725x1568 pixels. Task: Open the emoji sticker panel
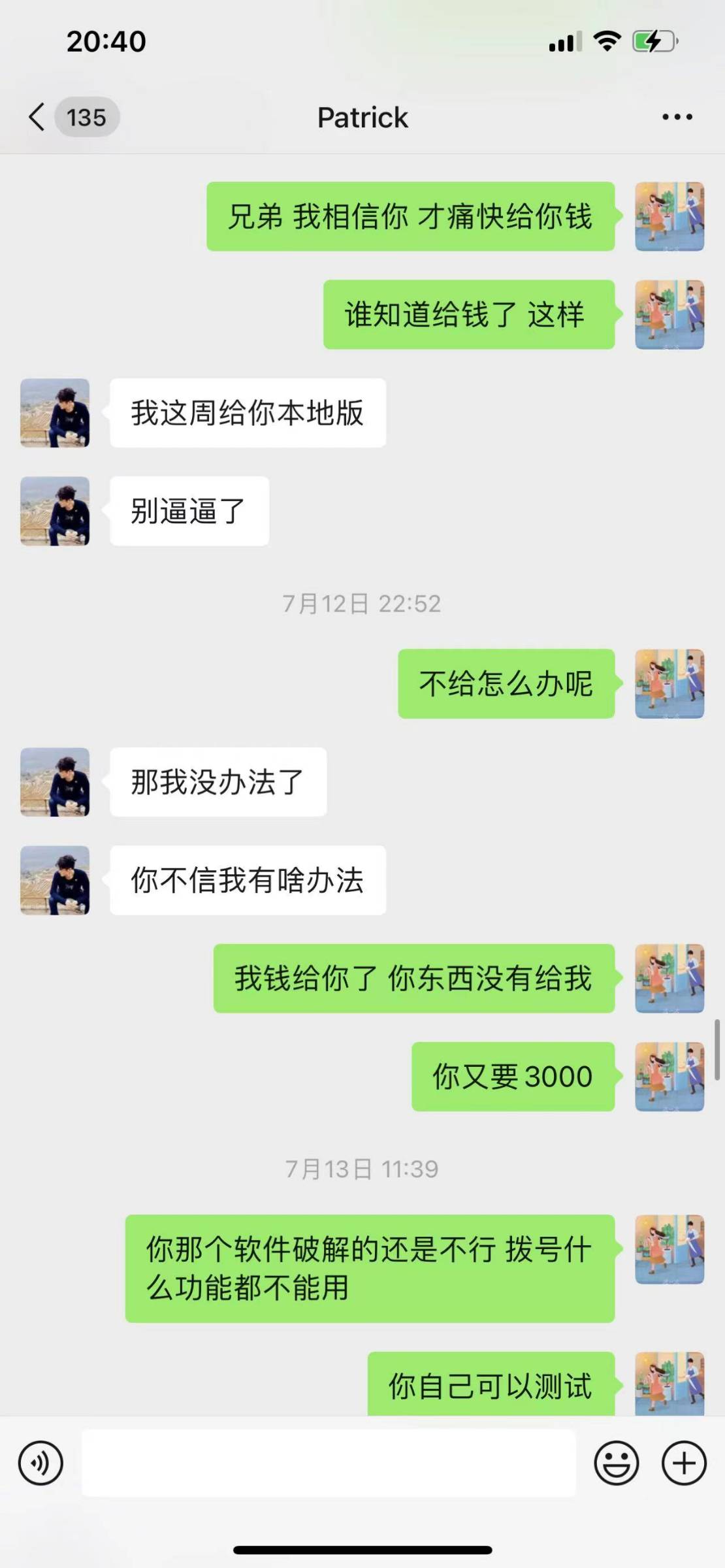coord(616,1463)
